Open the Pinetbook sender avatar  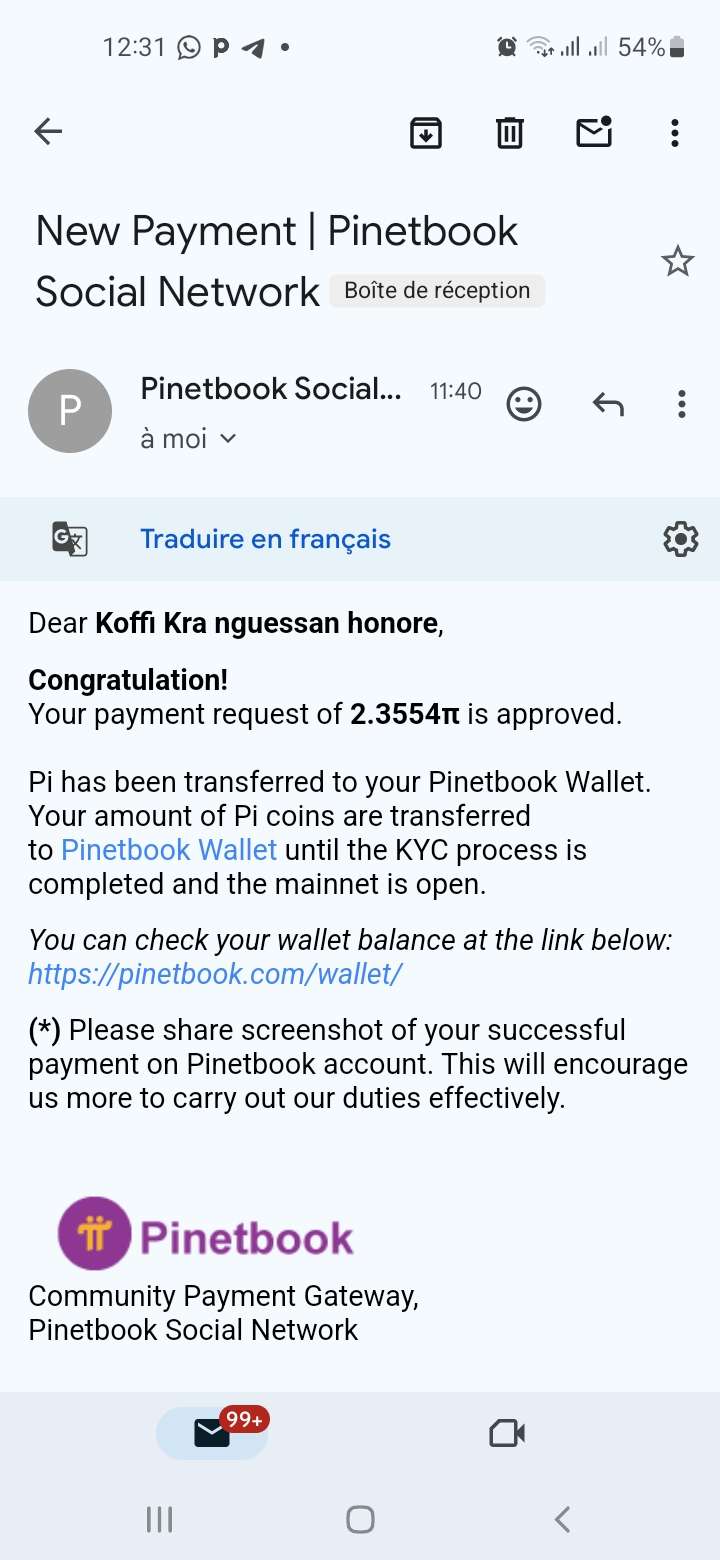click(x=70, y=411)
